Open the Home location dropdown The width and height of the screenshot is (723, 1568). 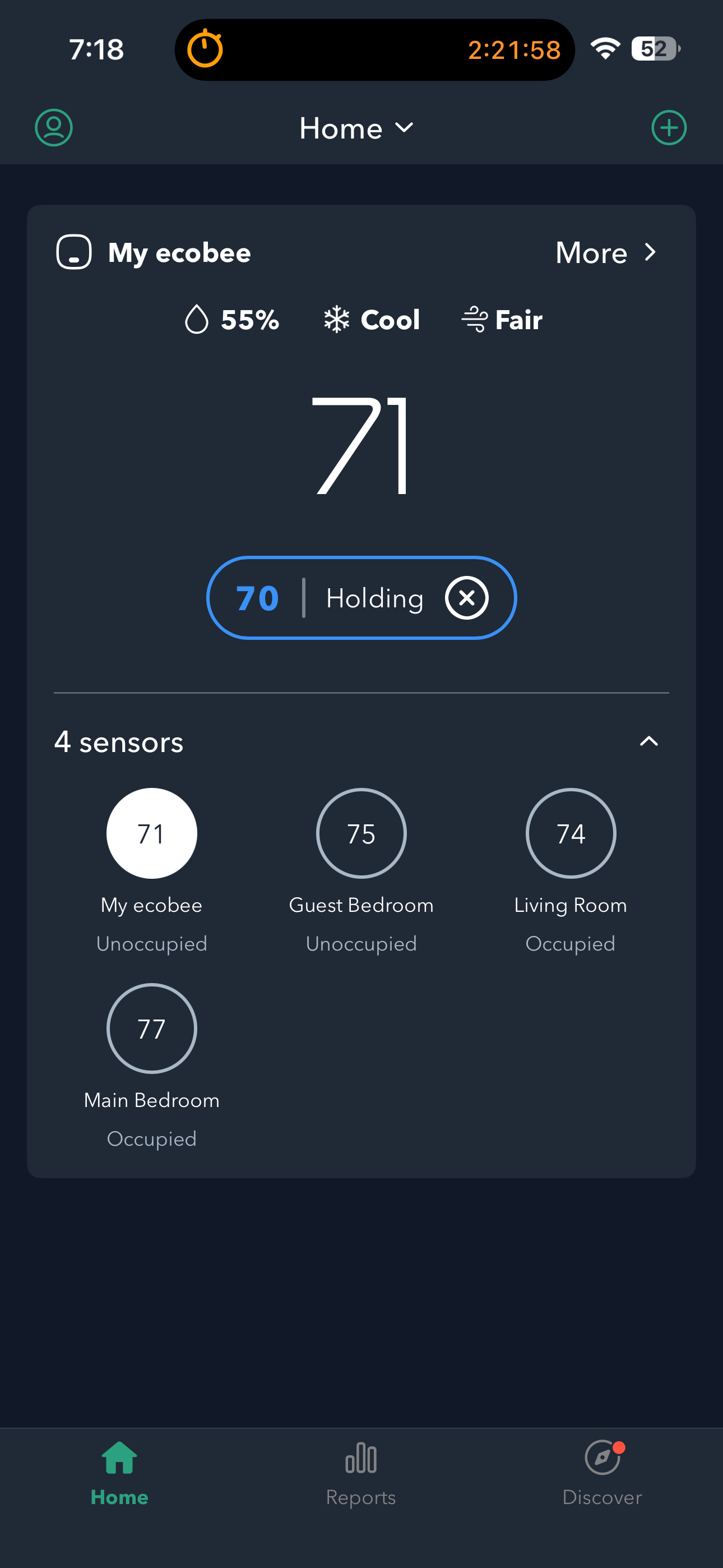tap(356, 128)
